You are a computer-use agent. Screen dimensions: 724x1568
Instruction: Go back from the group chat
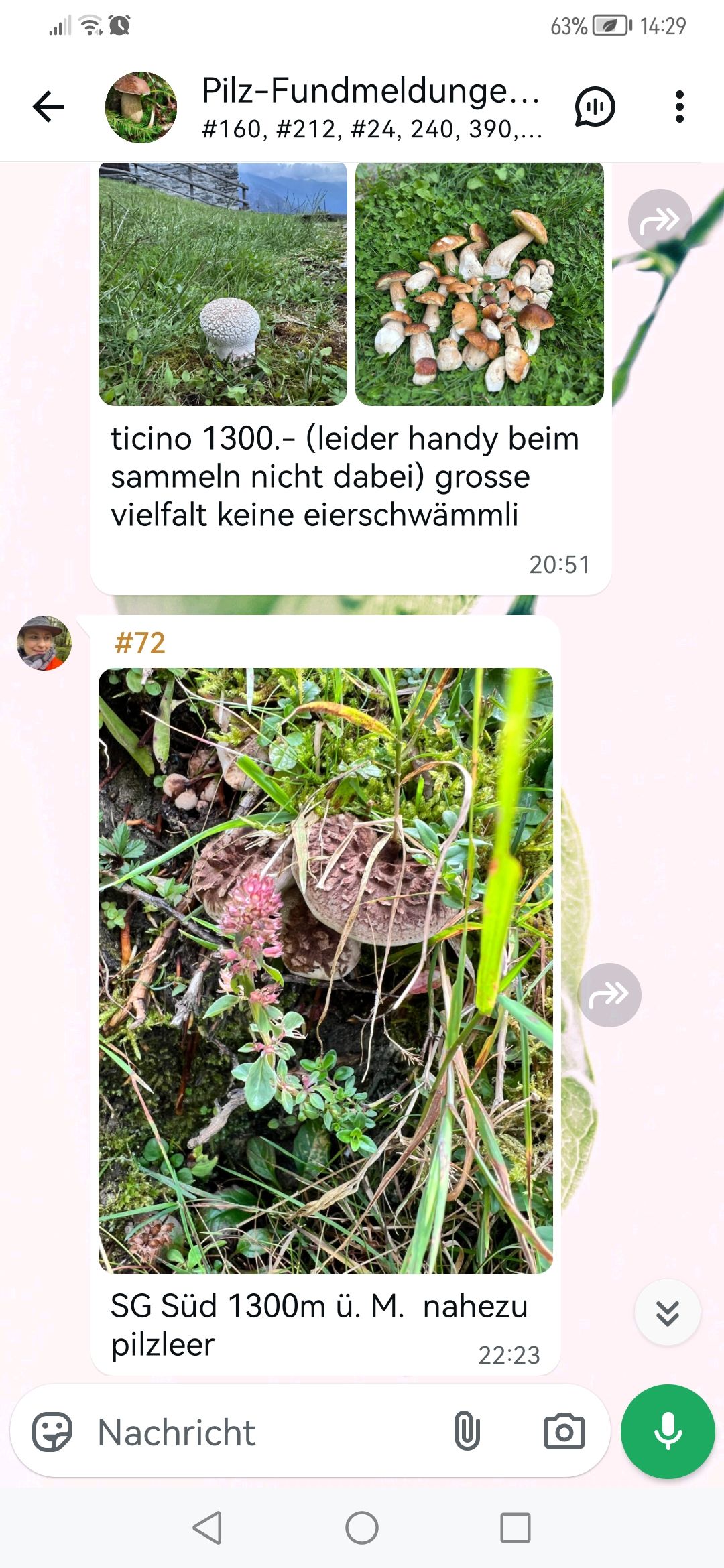(x=48, y=107)
